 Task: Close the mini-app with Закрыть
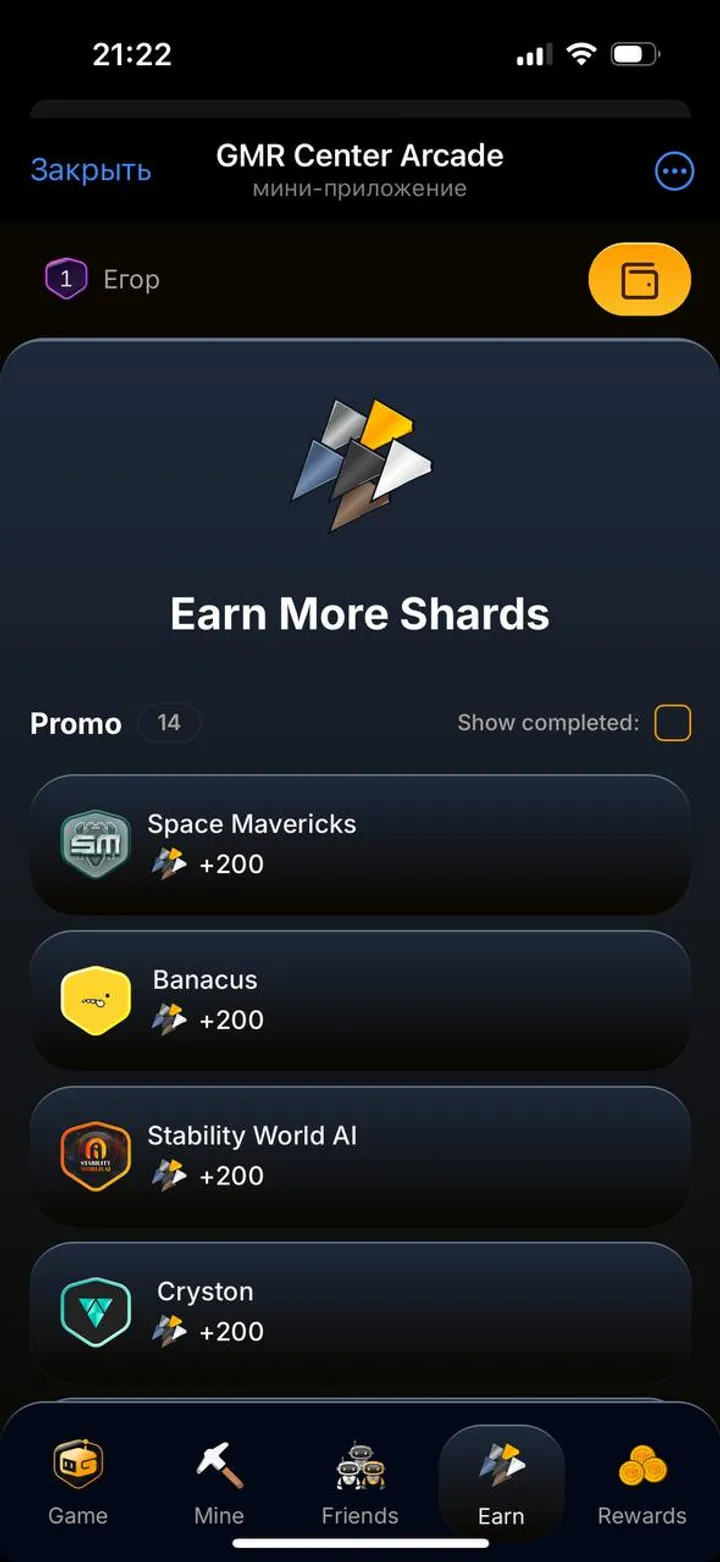[91, 170]
